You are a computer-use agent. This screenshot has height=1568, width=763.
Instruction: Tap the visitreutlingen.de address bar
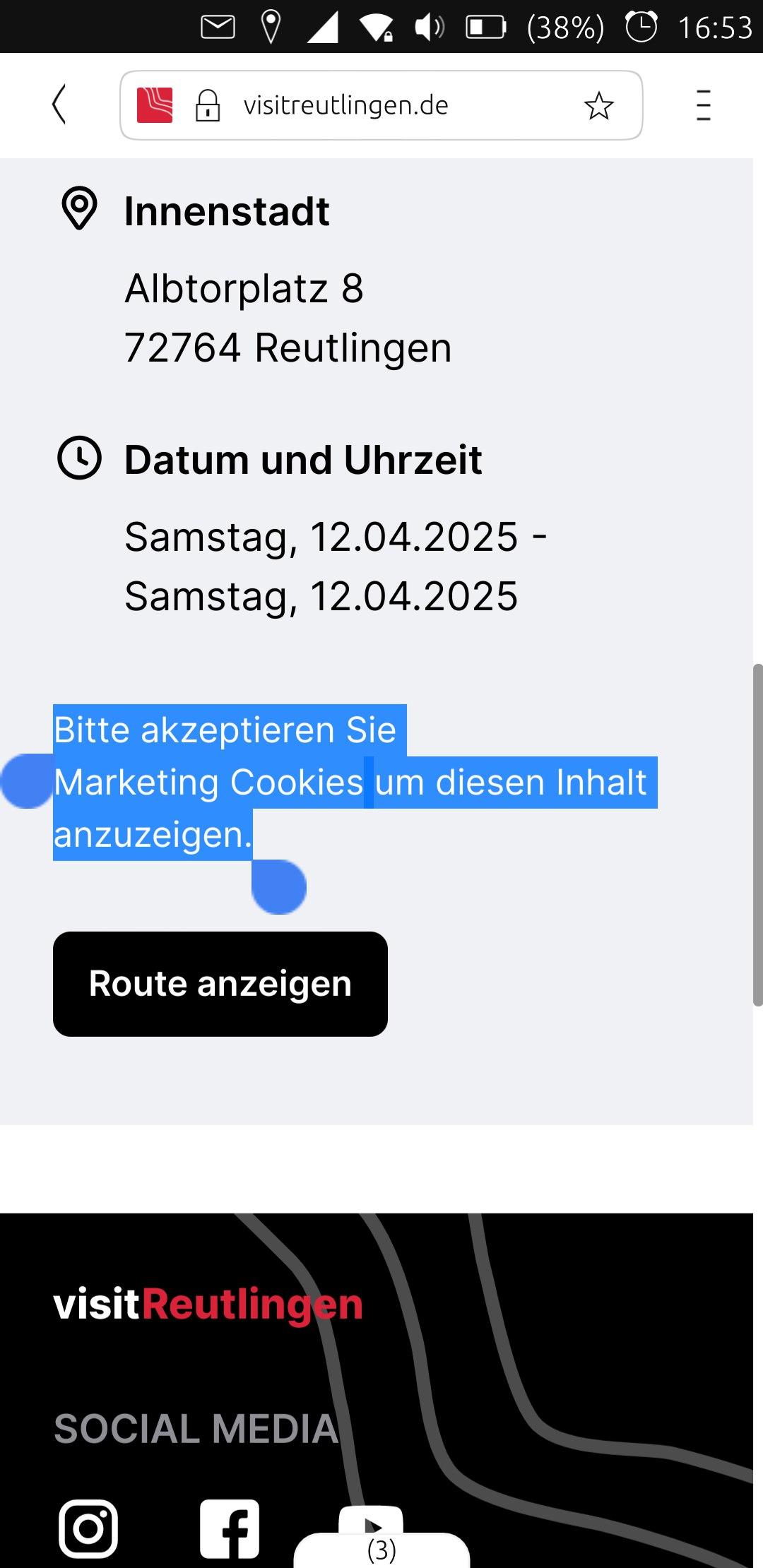(x=381, y=105)
